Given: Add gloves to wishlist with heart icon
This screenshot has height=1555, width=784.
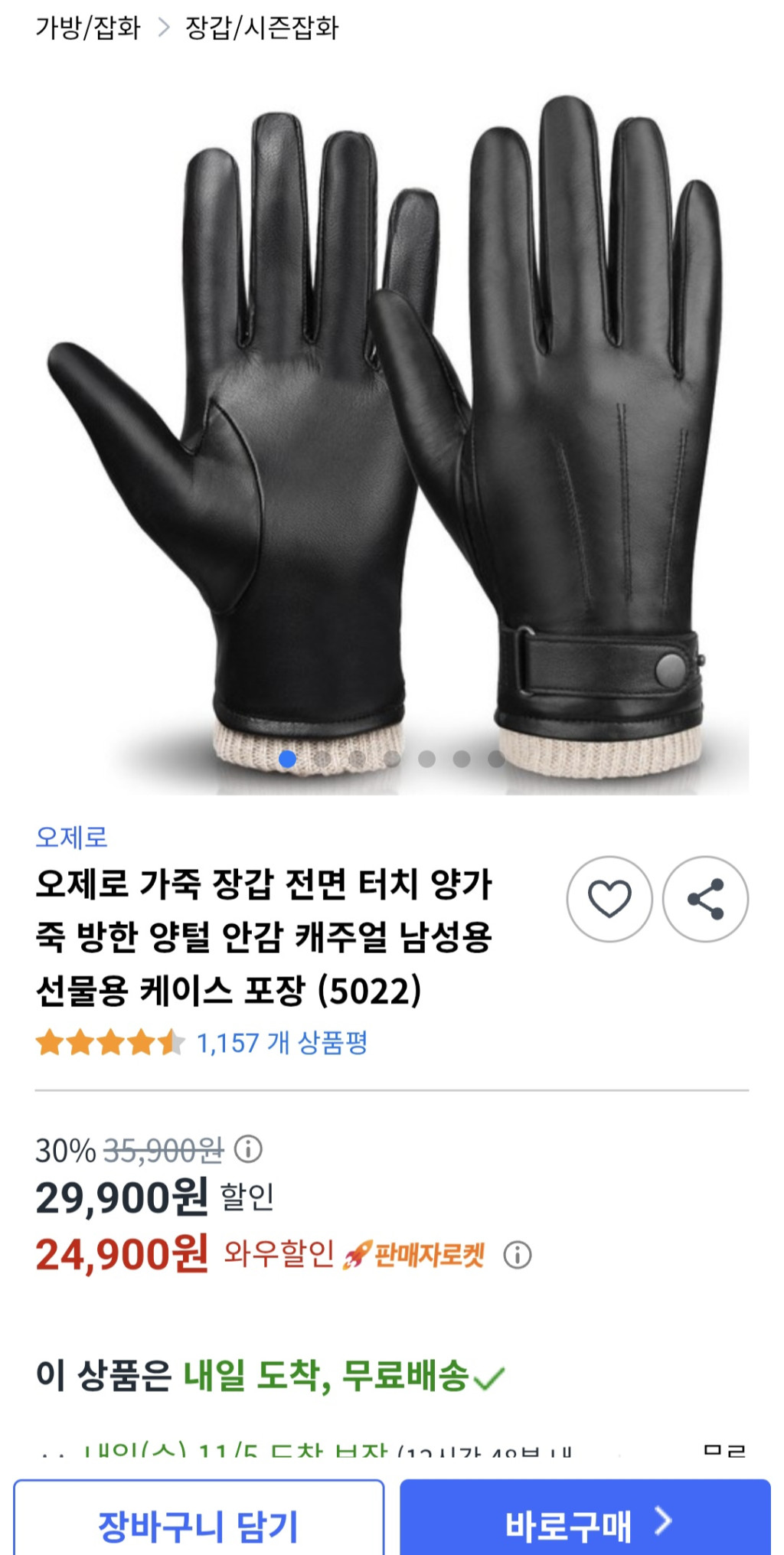Looking at the screenshot, I should [x=609, y=899].
